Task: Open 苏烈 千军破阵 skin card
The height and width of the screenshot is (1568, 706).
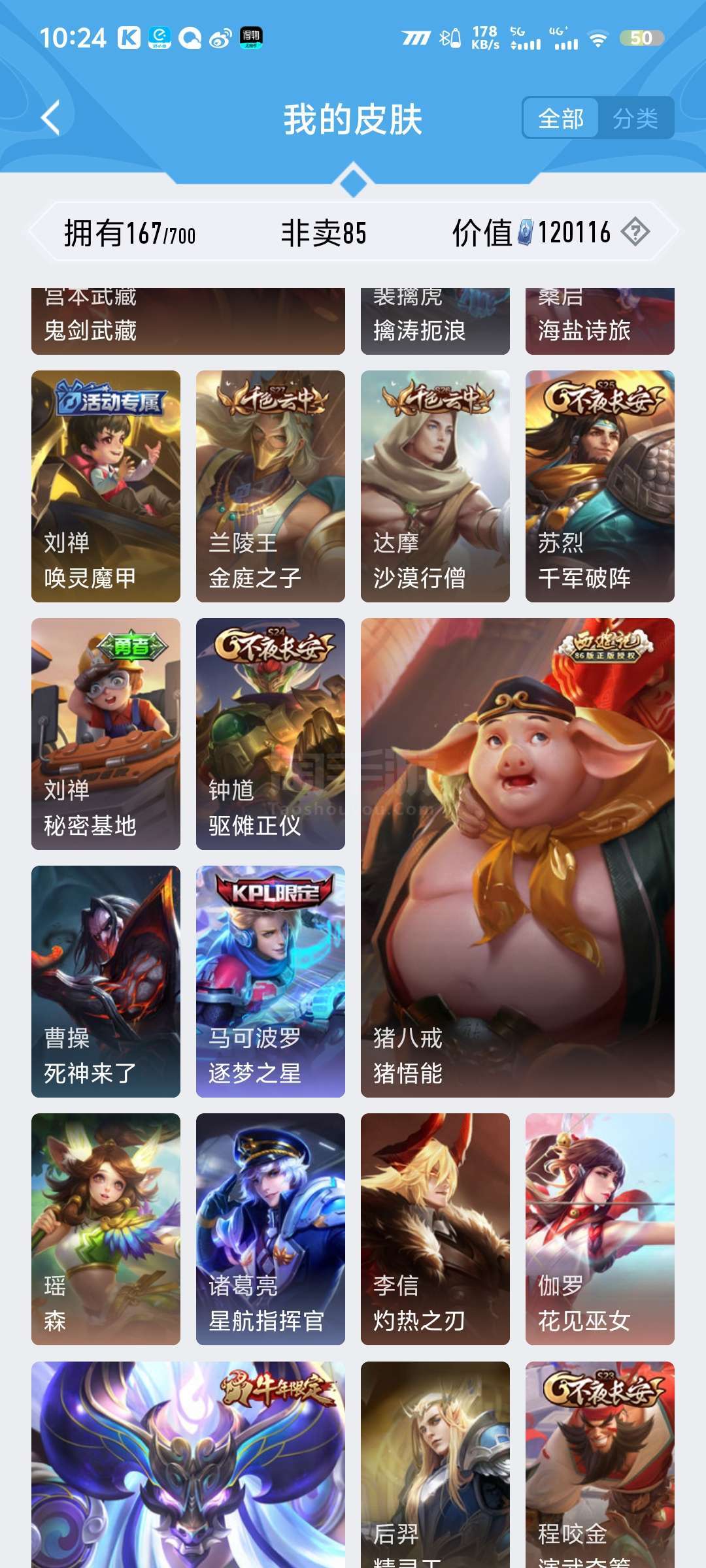Action: click(x=600, y=486)
